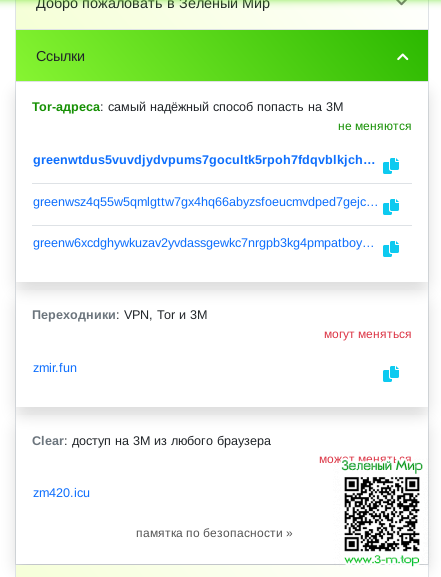Copy the greenw6xcdghy address
441x577 pixels.
click(x=391, y=249)
